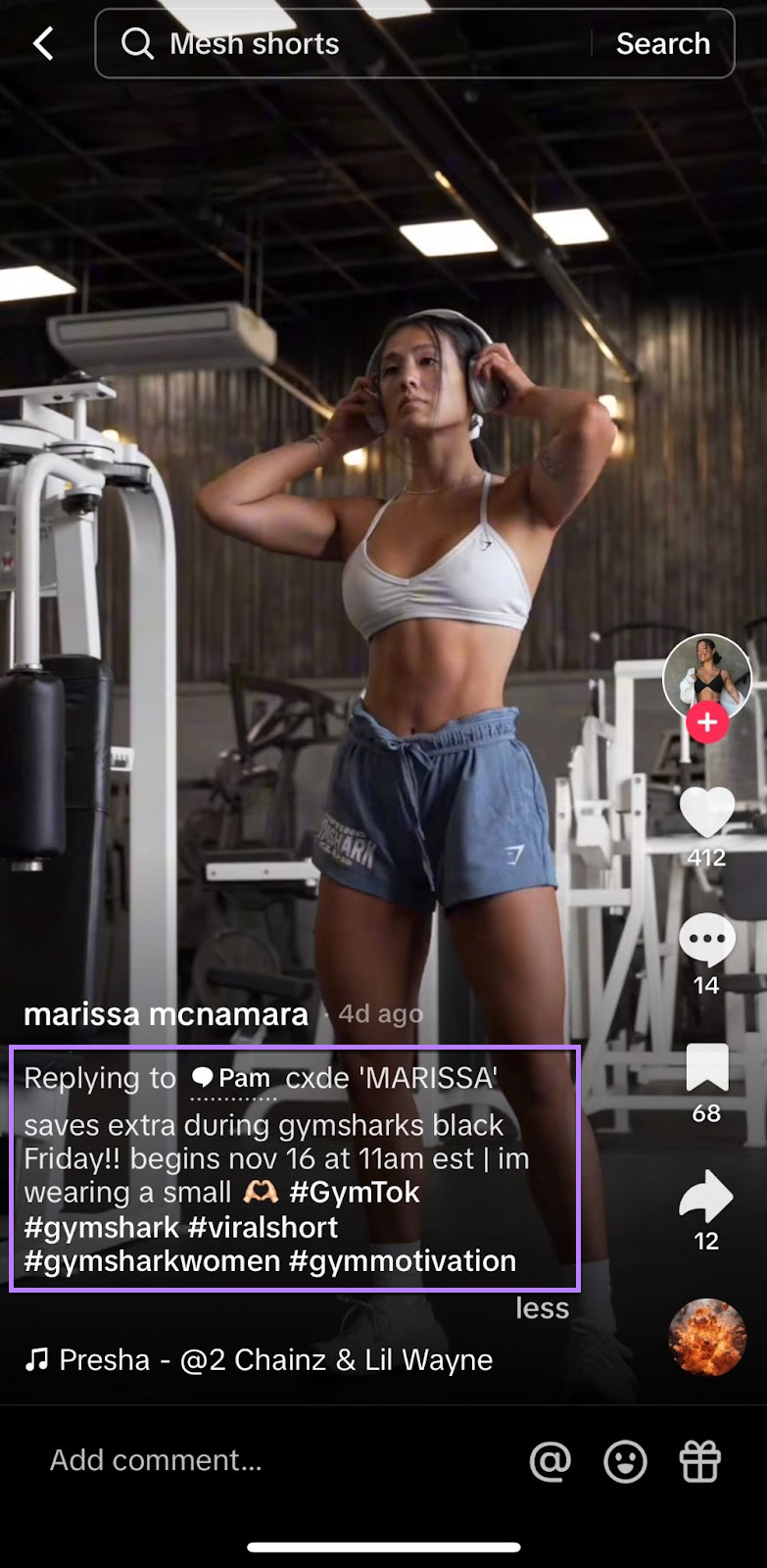Tap Search to search 'Mesh shorts'
The image size is (767, 1568).
663,43
